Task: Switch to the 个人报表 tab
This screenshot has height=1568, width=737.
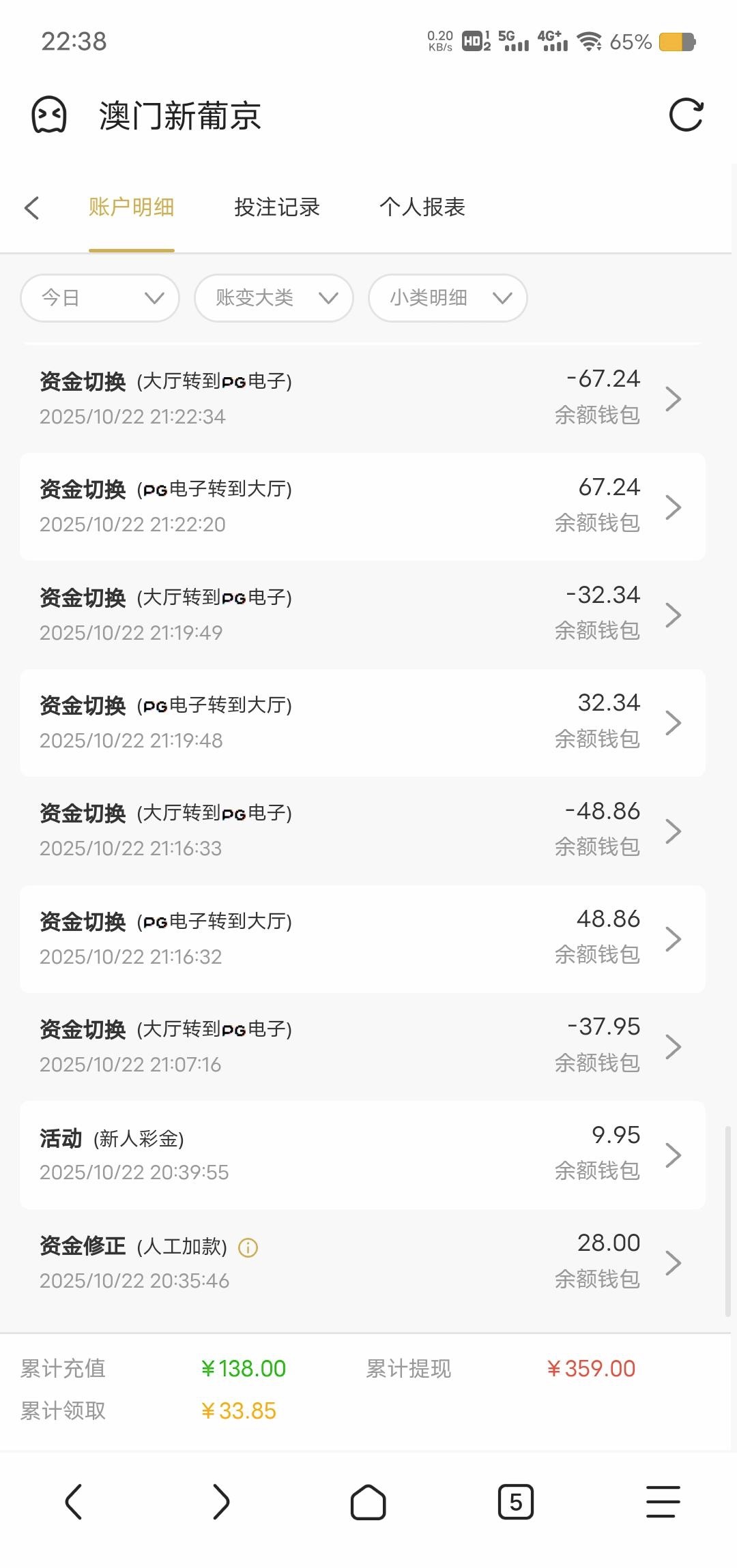Action: click(422, 207)
